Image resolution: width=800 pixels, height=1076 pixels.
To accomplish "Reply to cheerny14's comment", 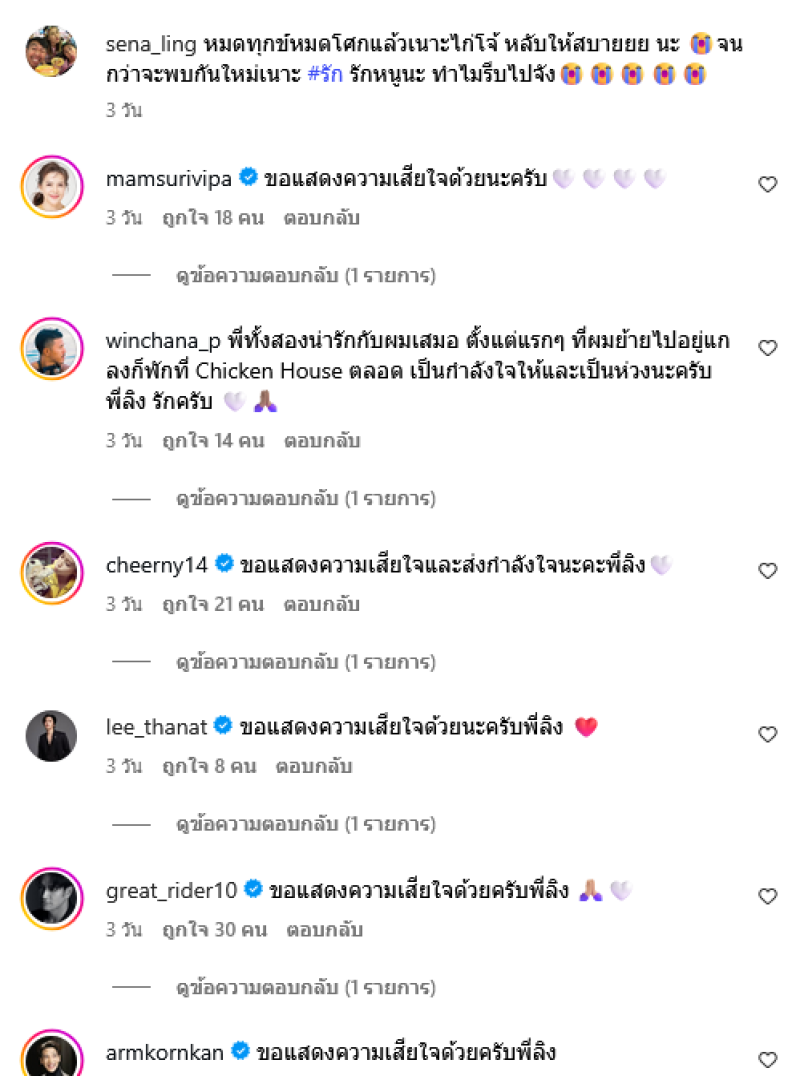I will coord(321,604).
